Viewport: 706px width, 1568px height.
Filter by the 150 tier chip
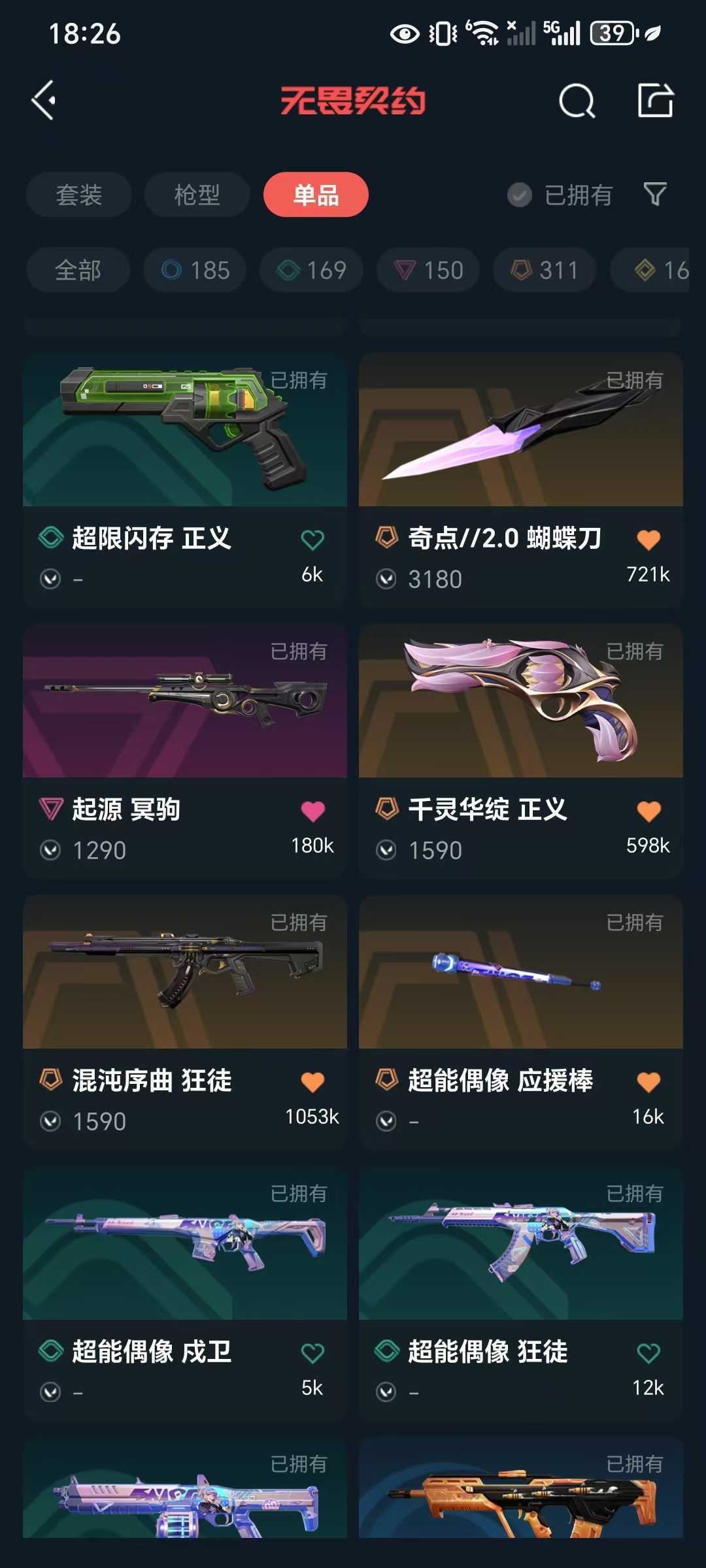point(428,270)
